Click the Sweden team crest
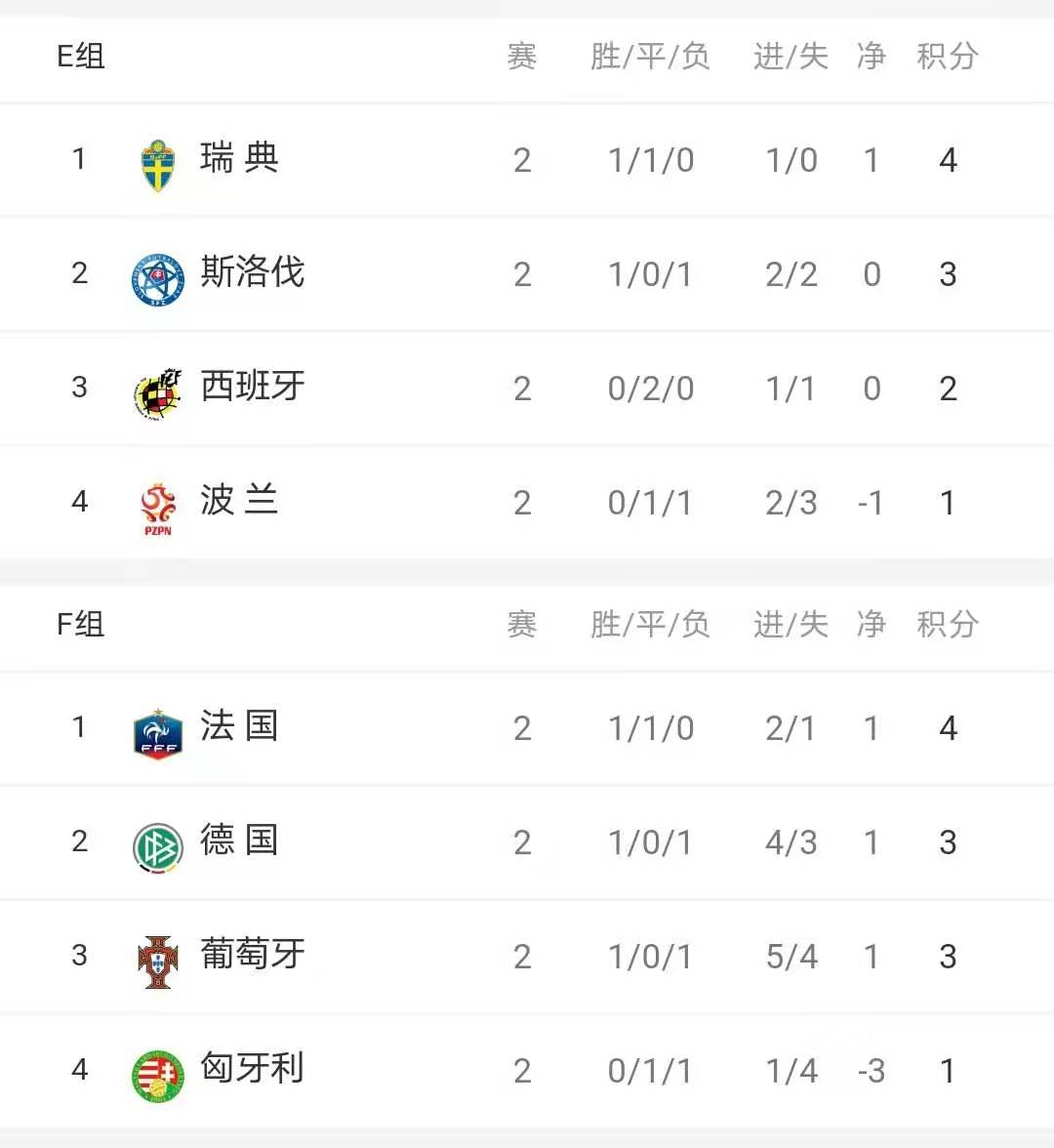 click(x=156, y=159)
